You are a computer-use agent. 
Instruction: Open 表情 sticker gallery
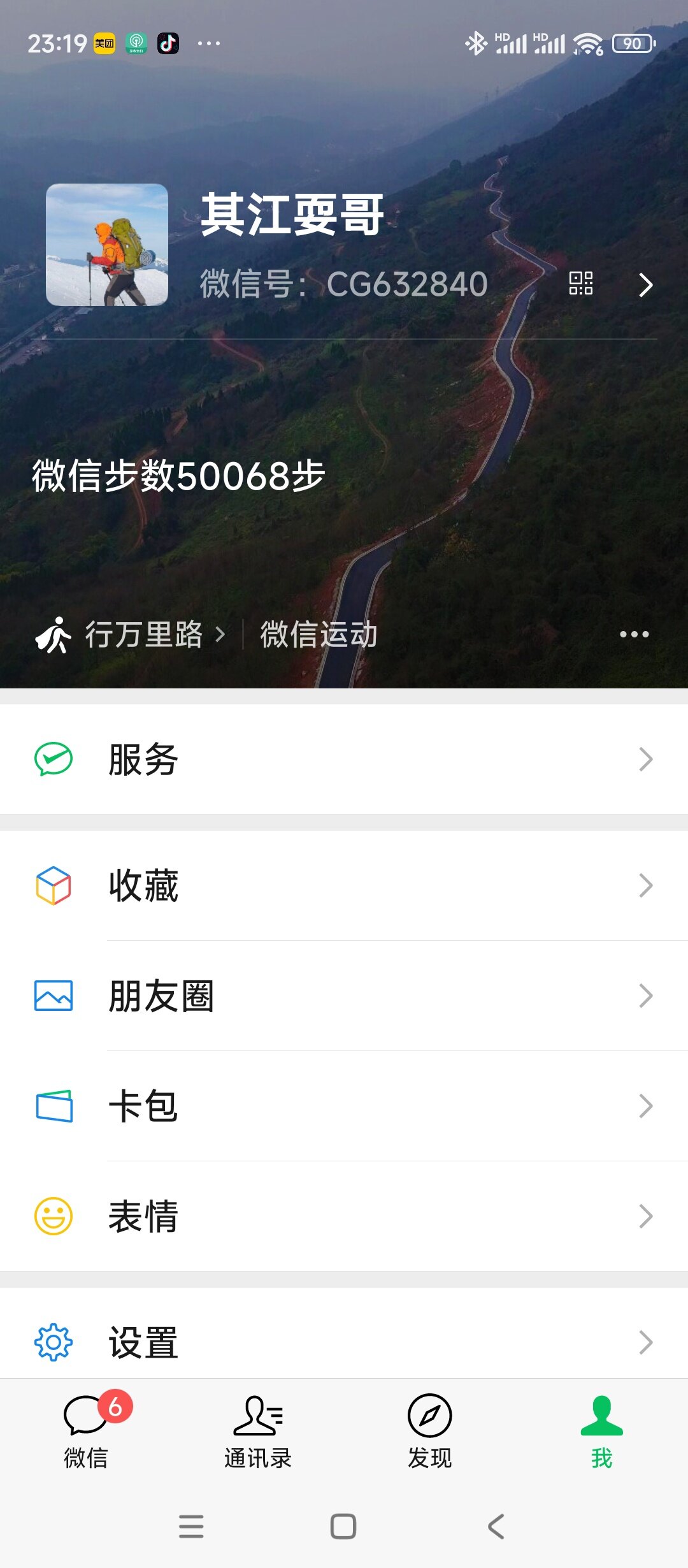[x=344, y=1216]
